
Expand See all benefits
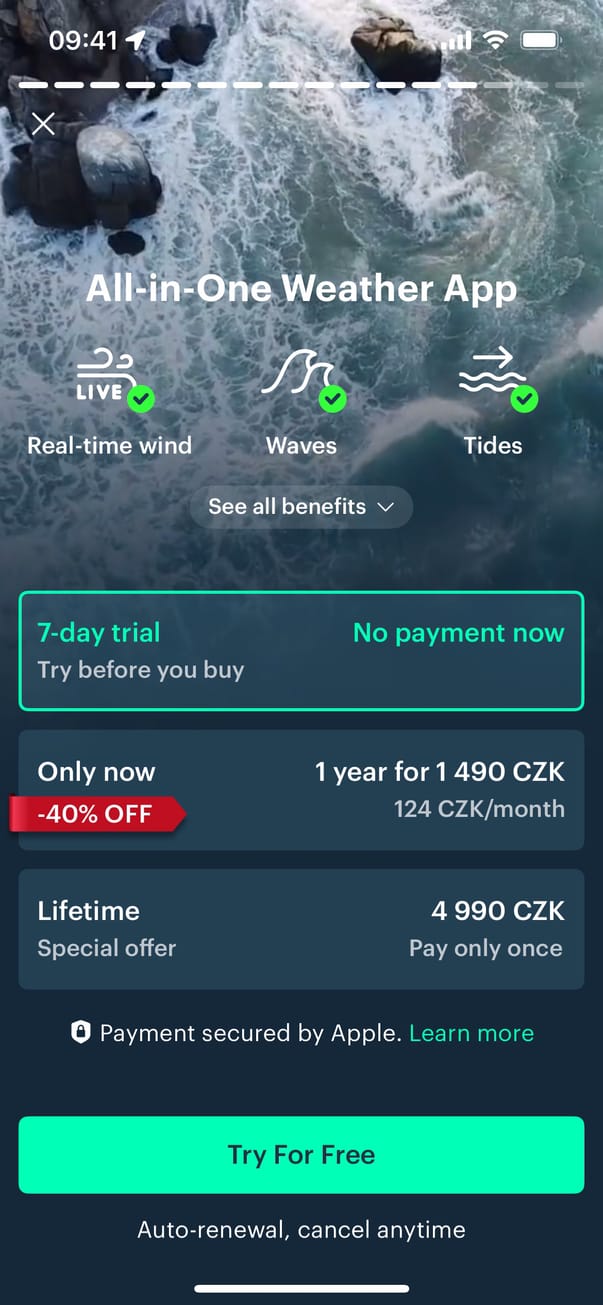click(x=301, y=507)
